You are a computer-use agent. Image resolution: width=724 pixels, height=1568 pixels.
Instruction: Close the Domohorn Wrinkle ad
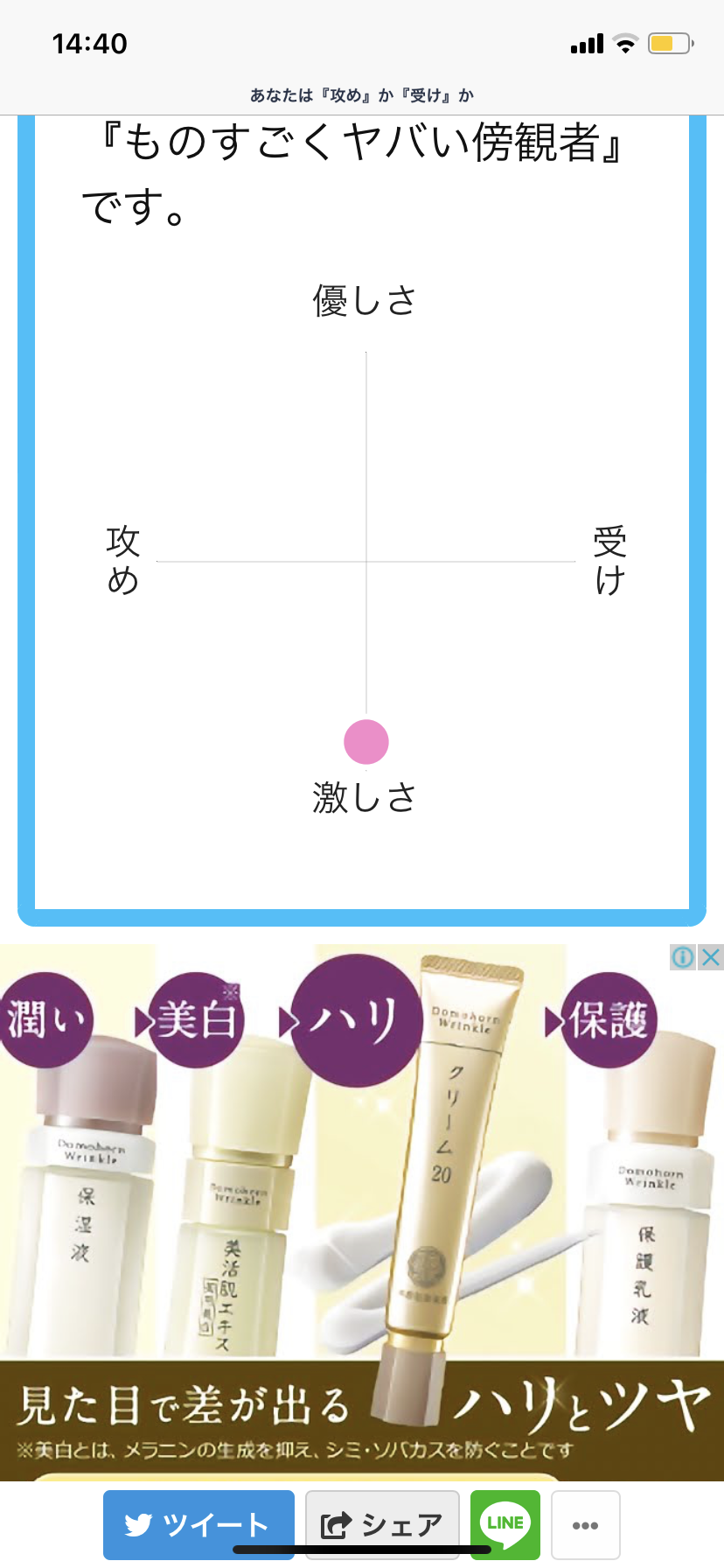coord(712,957)
